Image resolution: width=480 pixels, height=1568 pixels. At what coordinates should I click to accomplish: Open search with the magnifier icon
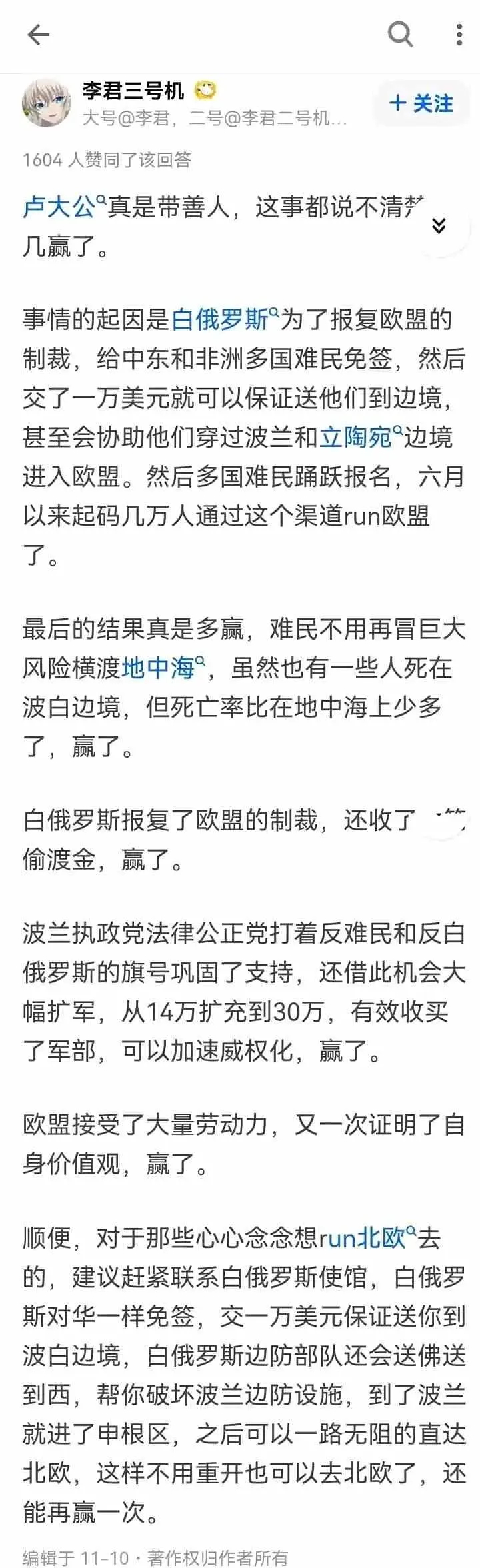tap(400, 33)
